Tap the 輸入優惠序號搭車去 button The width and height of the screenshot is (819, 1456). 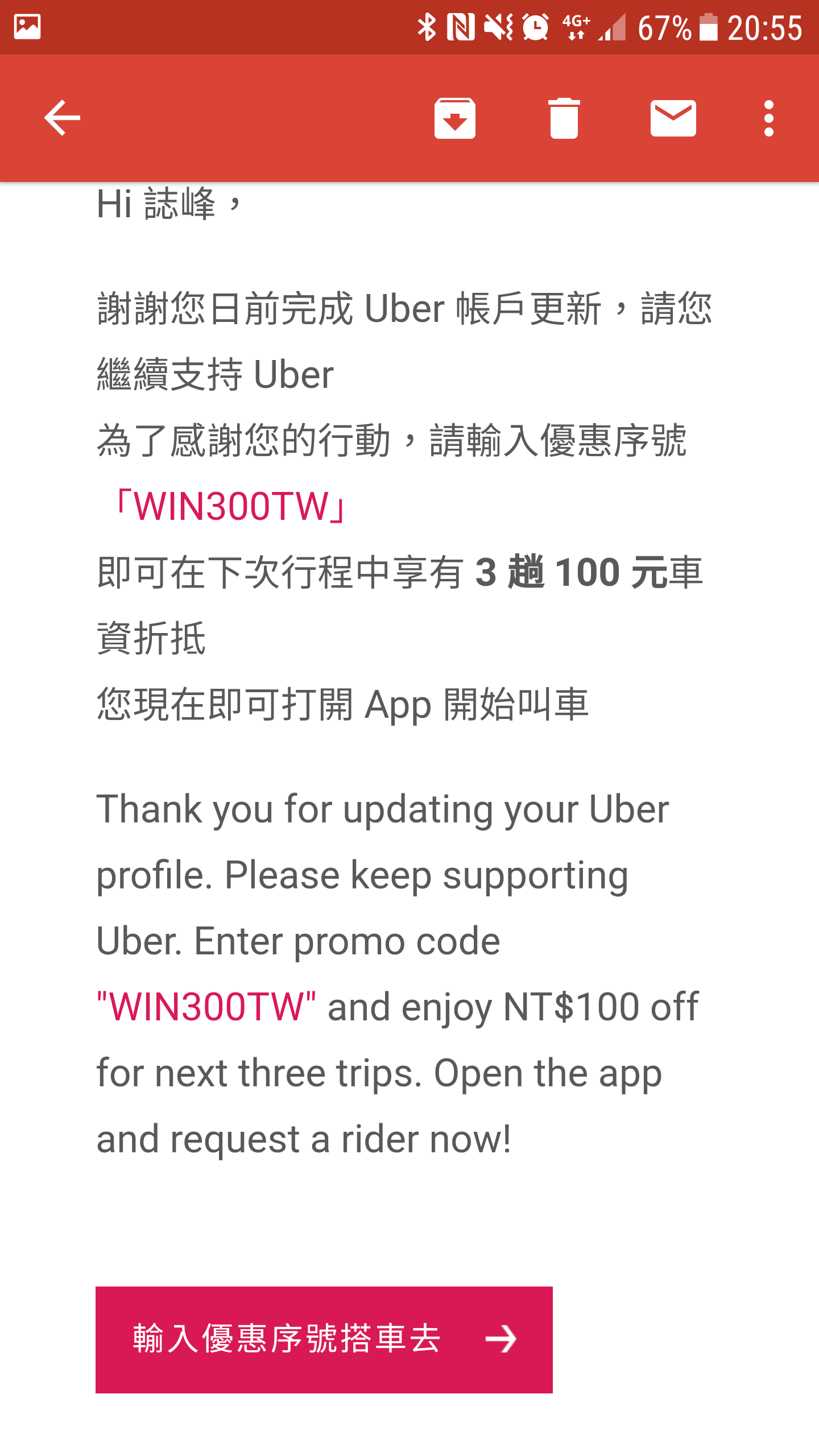[324, 1339]
